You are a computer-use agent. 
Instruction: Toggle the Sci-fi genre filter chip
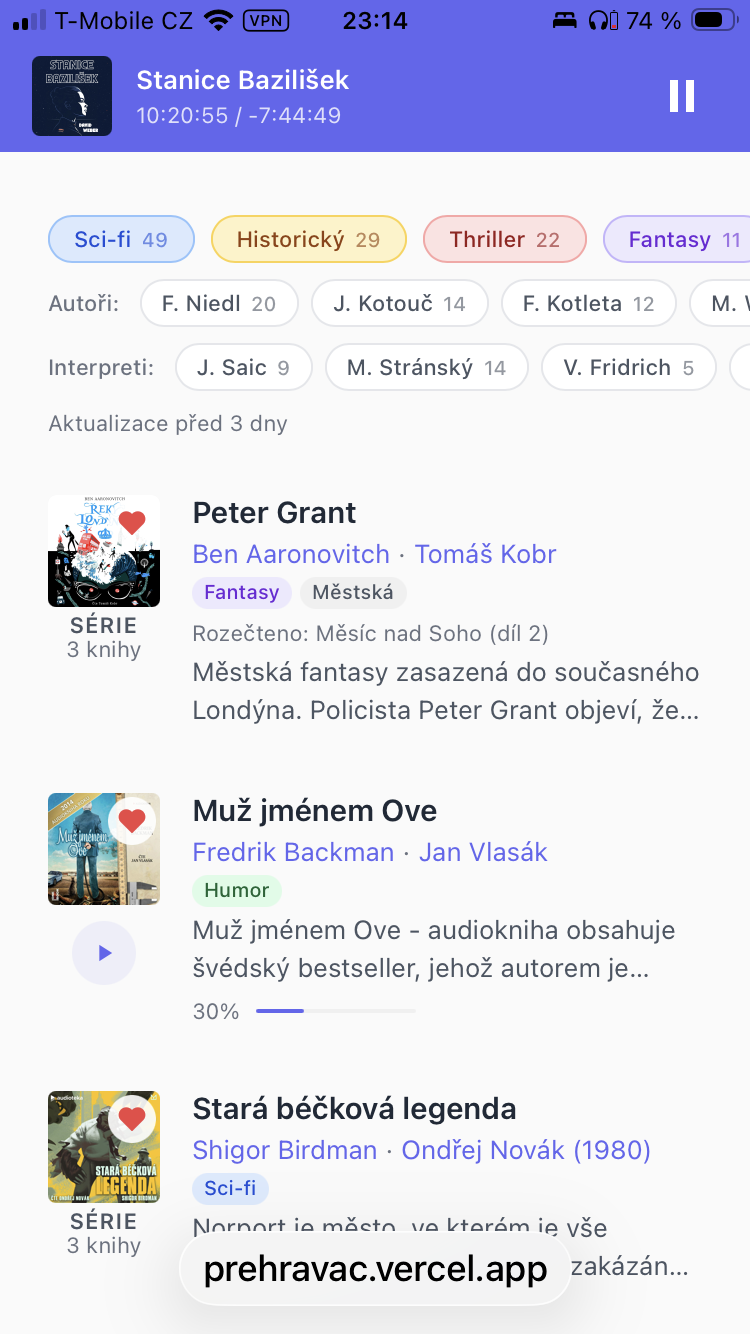click(121, 239)
